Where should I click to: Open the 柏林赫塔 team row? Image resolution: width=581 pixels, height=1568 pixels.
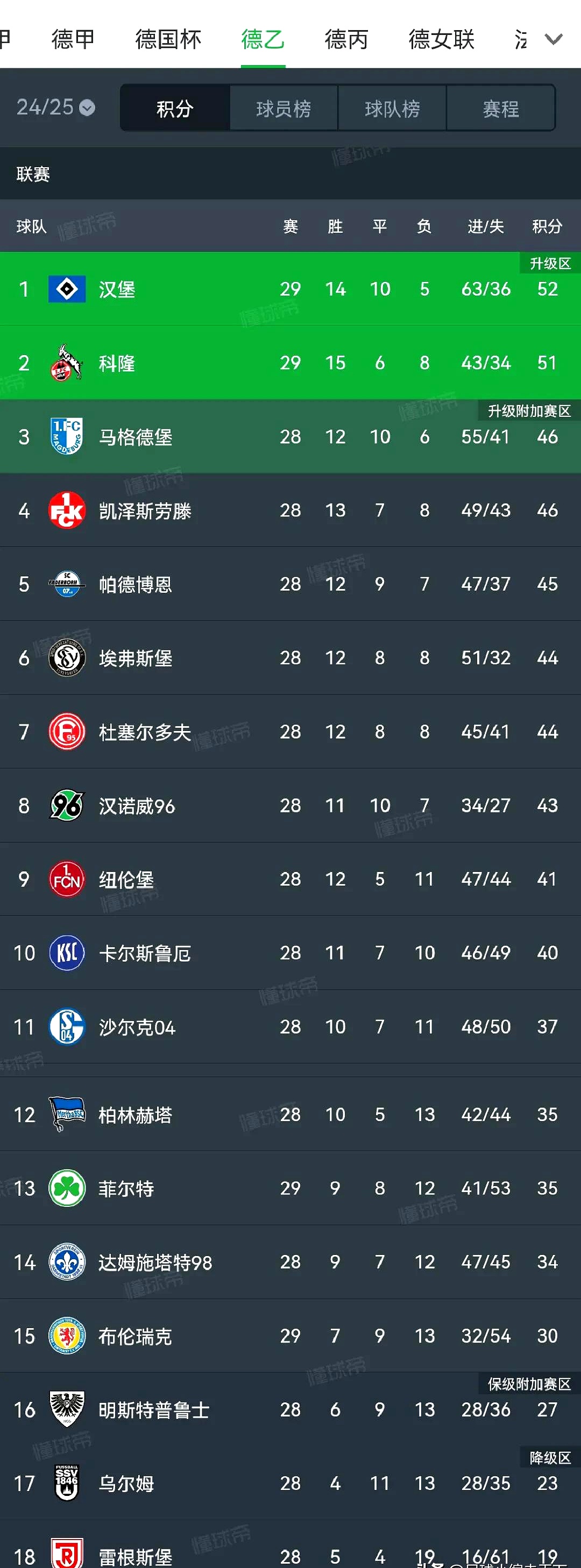(135, 1115)
